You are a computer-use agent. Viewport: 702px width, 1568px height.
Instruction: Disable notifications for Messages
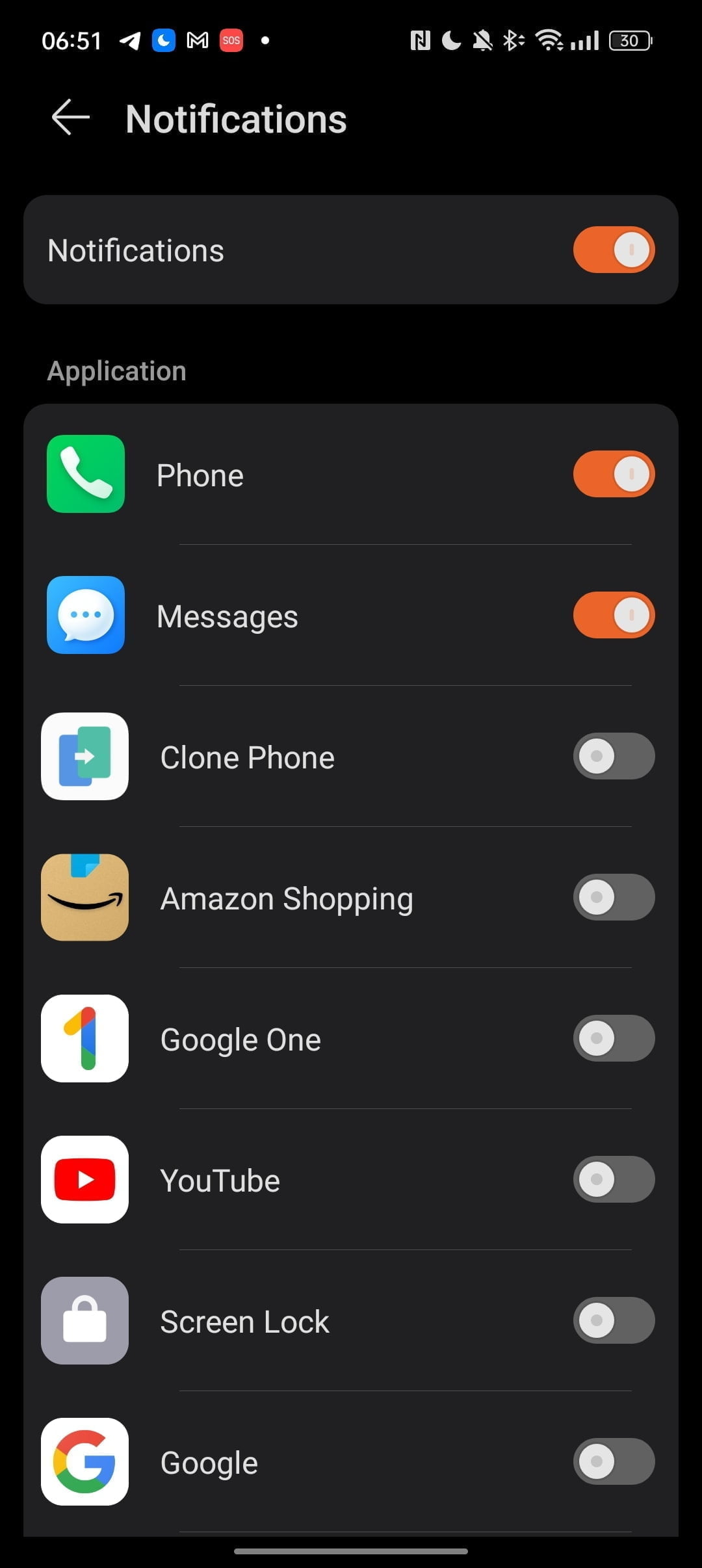614,615
